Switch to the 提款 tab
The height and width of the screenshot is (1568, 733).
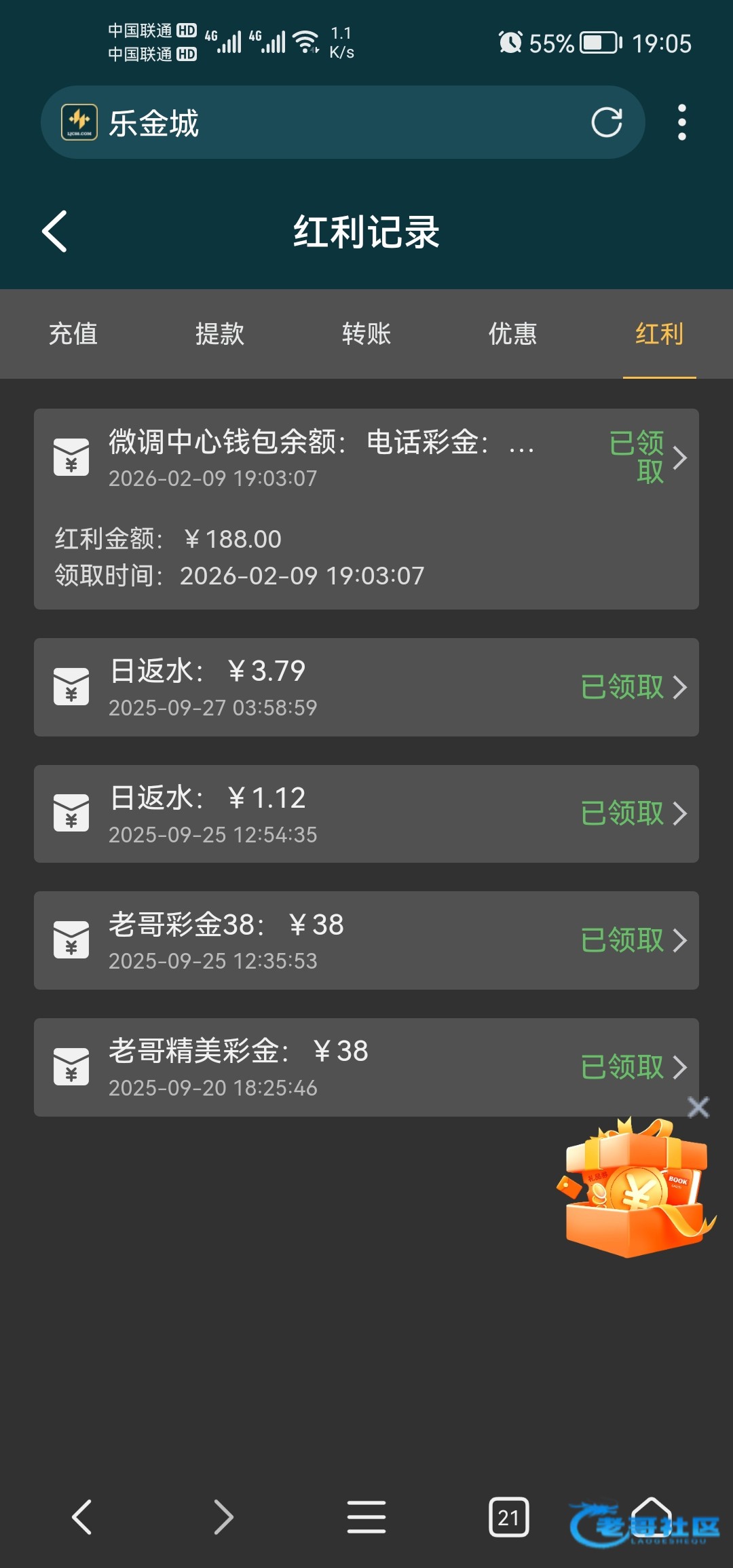[x=220, y=334]
